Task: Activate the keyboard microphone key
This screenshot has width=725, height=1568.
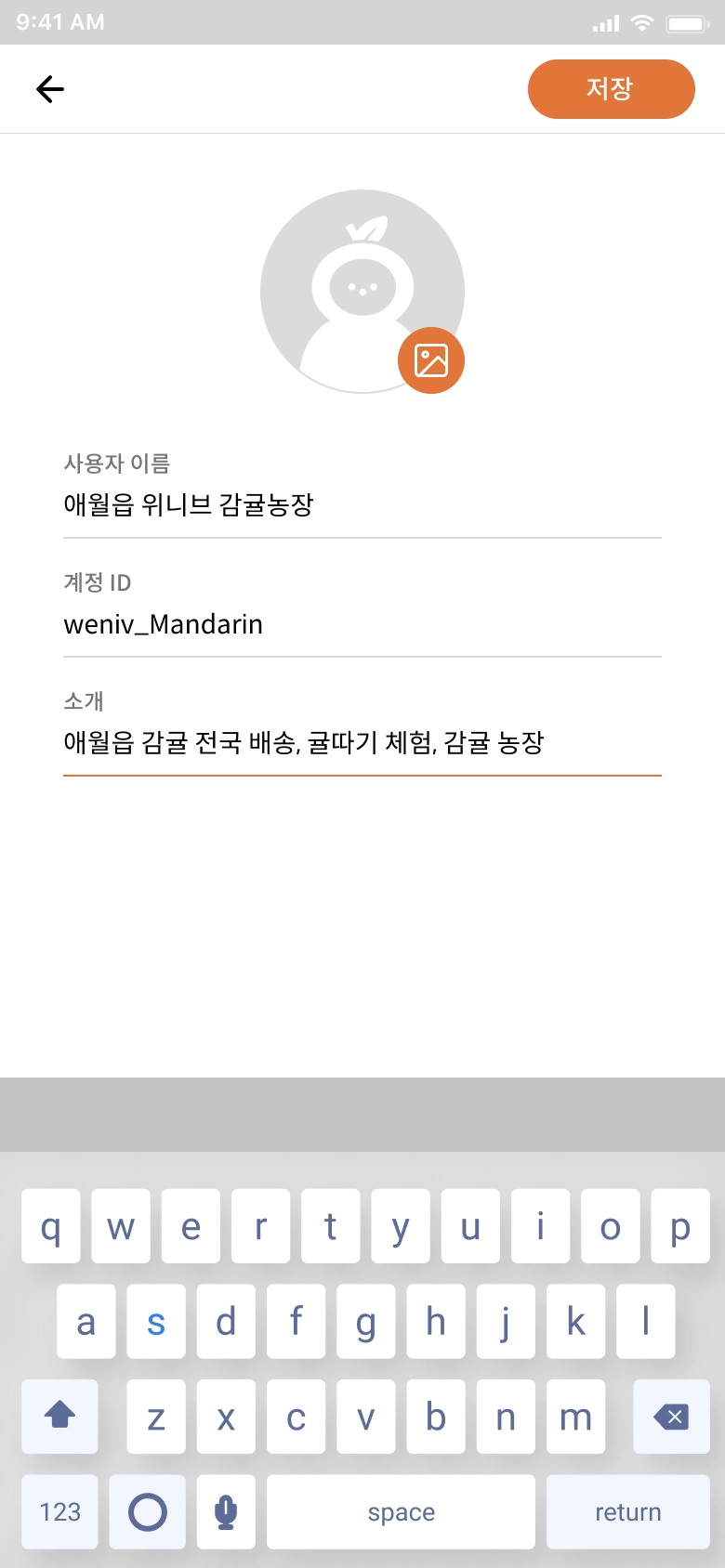Action: (x=226, y=1512)
